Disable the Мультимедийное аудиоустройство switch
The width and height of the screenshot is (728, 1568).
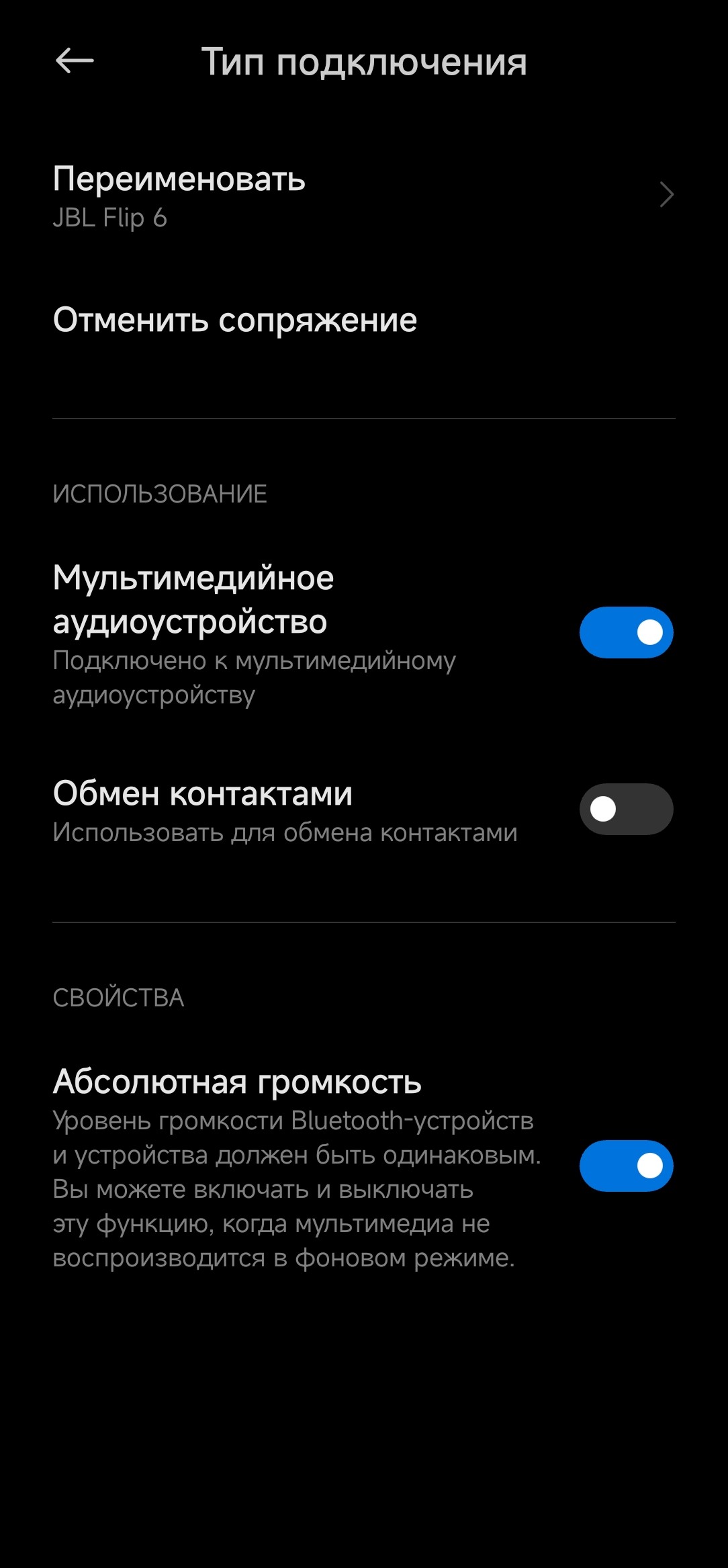point(626,632)
